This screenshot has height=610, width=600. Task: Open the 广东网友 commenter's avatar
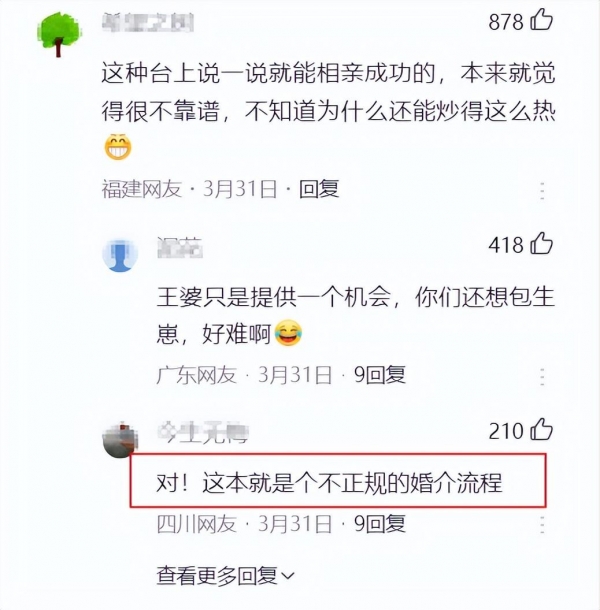click(x=121, y=255)
